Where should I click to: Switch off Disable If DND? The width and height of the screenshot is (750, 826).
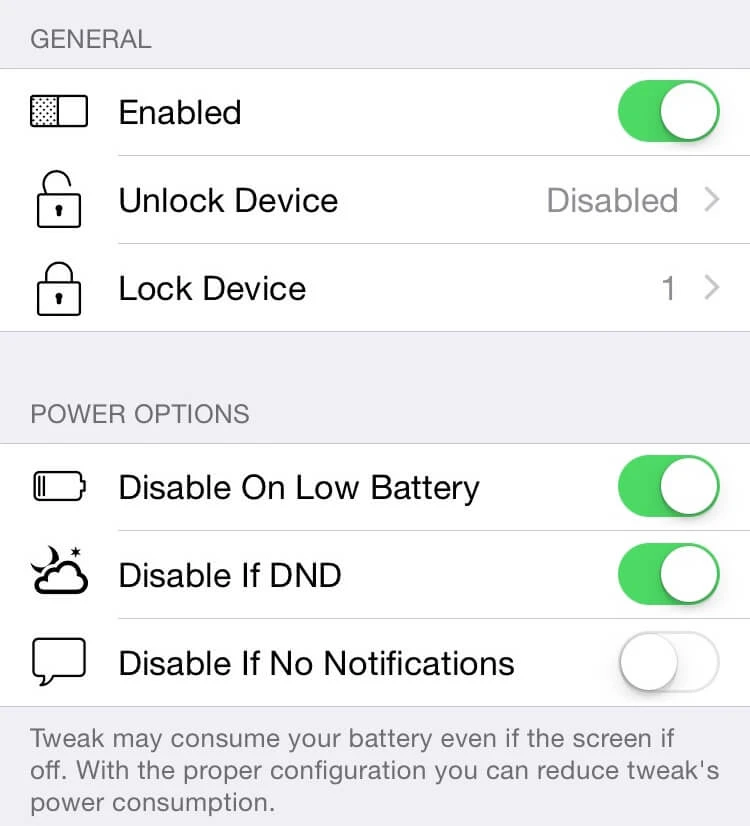tap(668, 575)
